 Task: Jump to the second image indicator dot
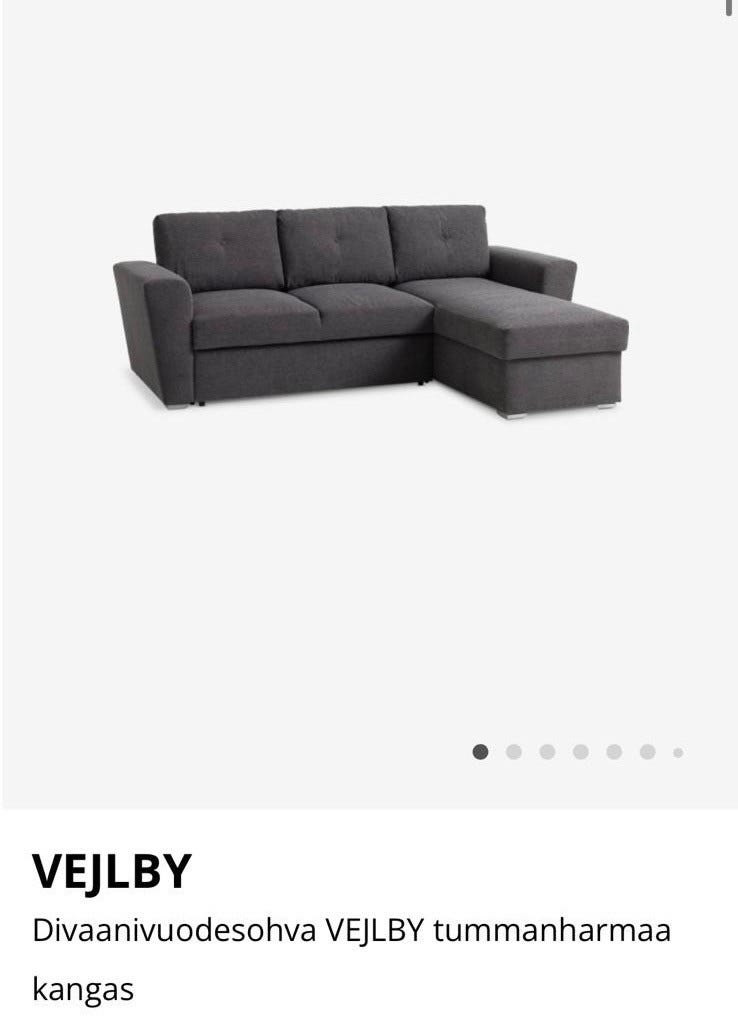coord(514,752)
